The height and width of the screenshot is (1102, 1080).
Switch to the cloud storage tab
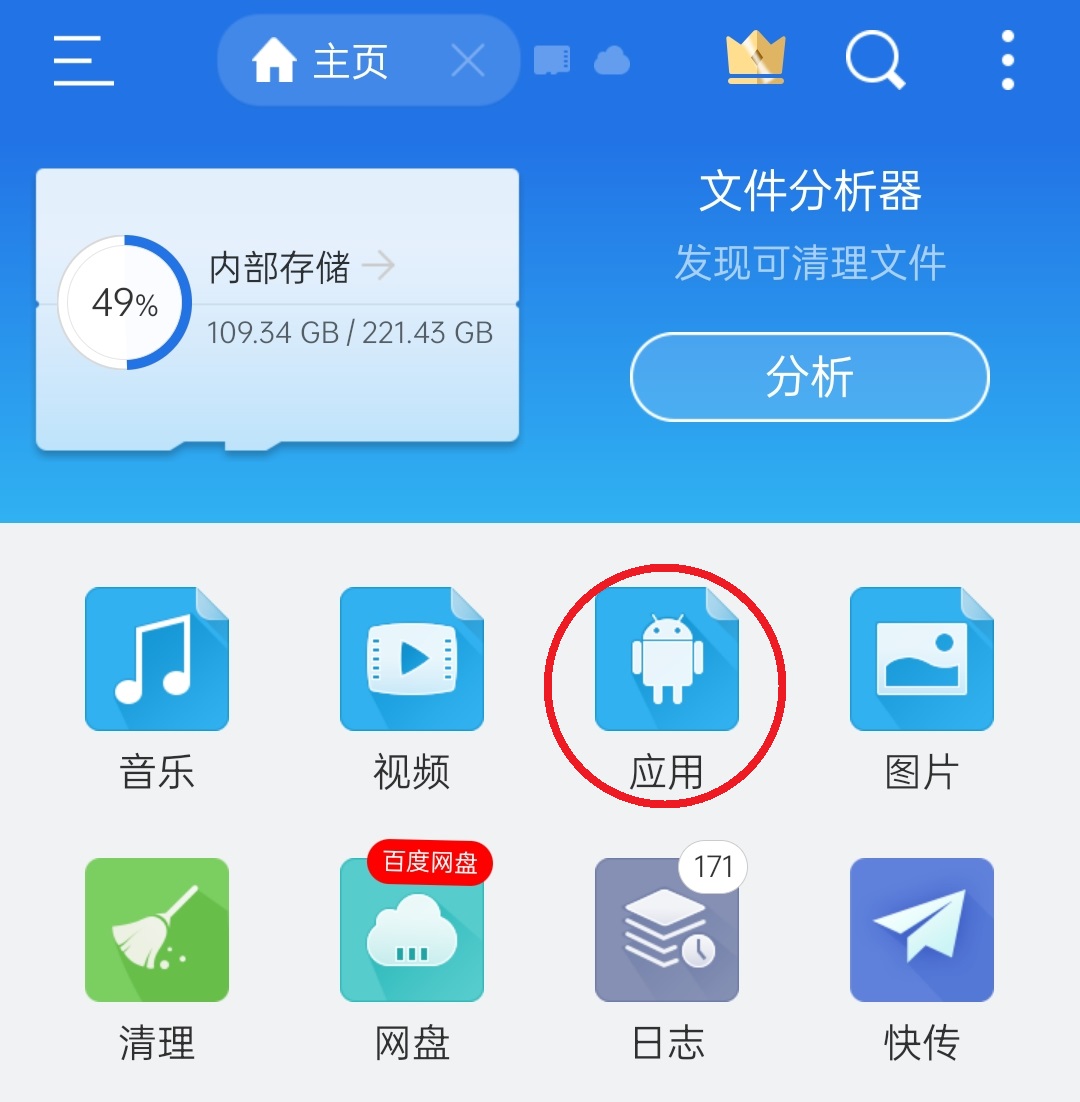pos(612,62)
